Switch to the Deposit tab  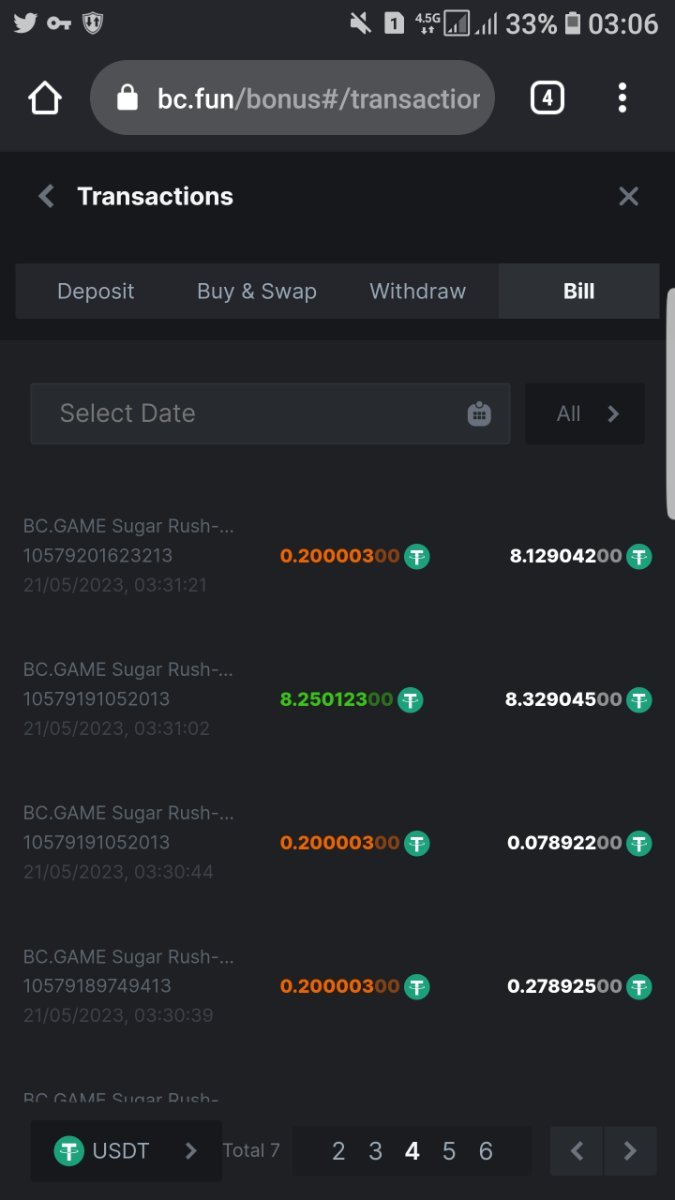click(x=96, y=291)
